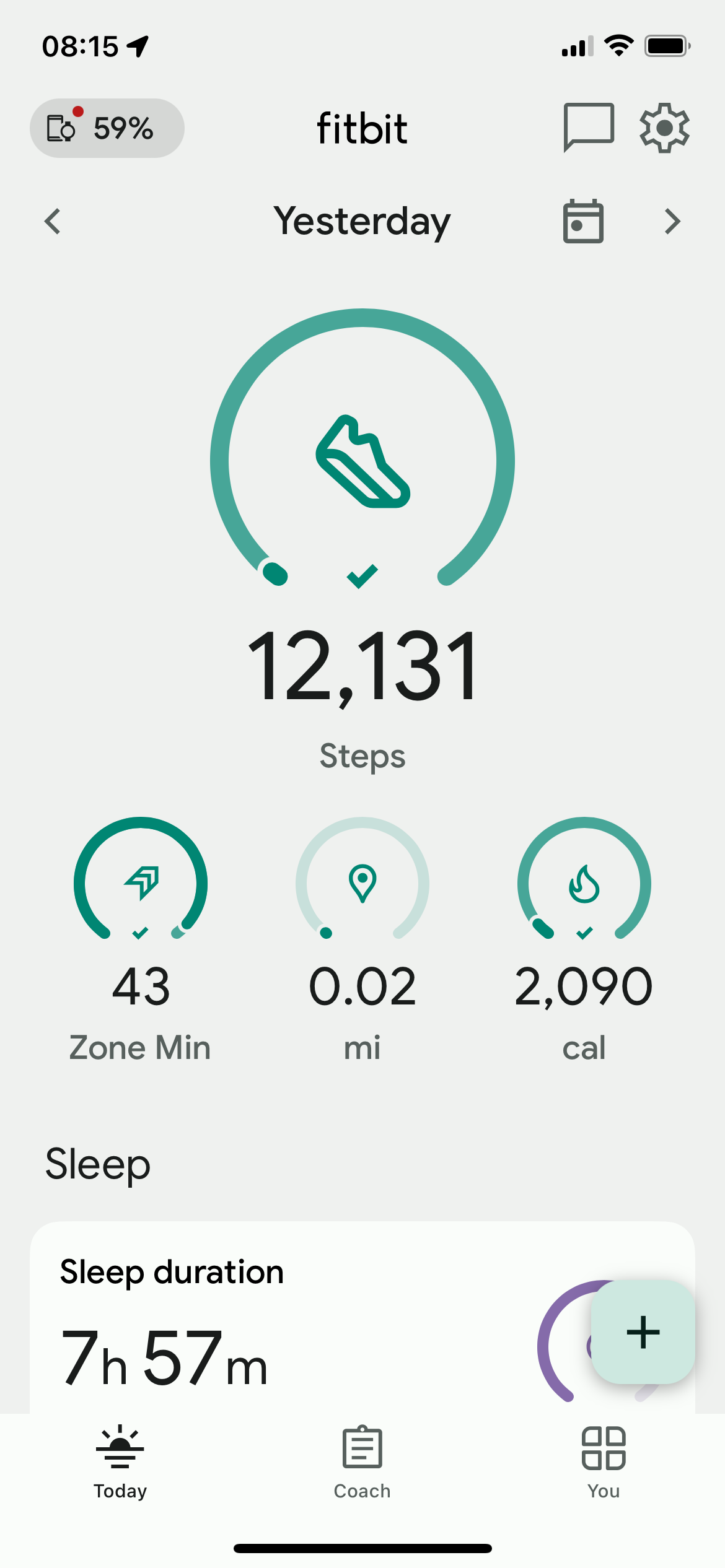Open the calendar date picker
The height and width of the screenshot is (1568, 725).
(582, 222)
